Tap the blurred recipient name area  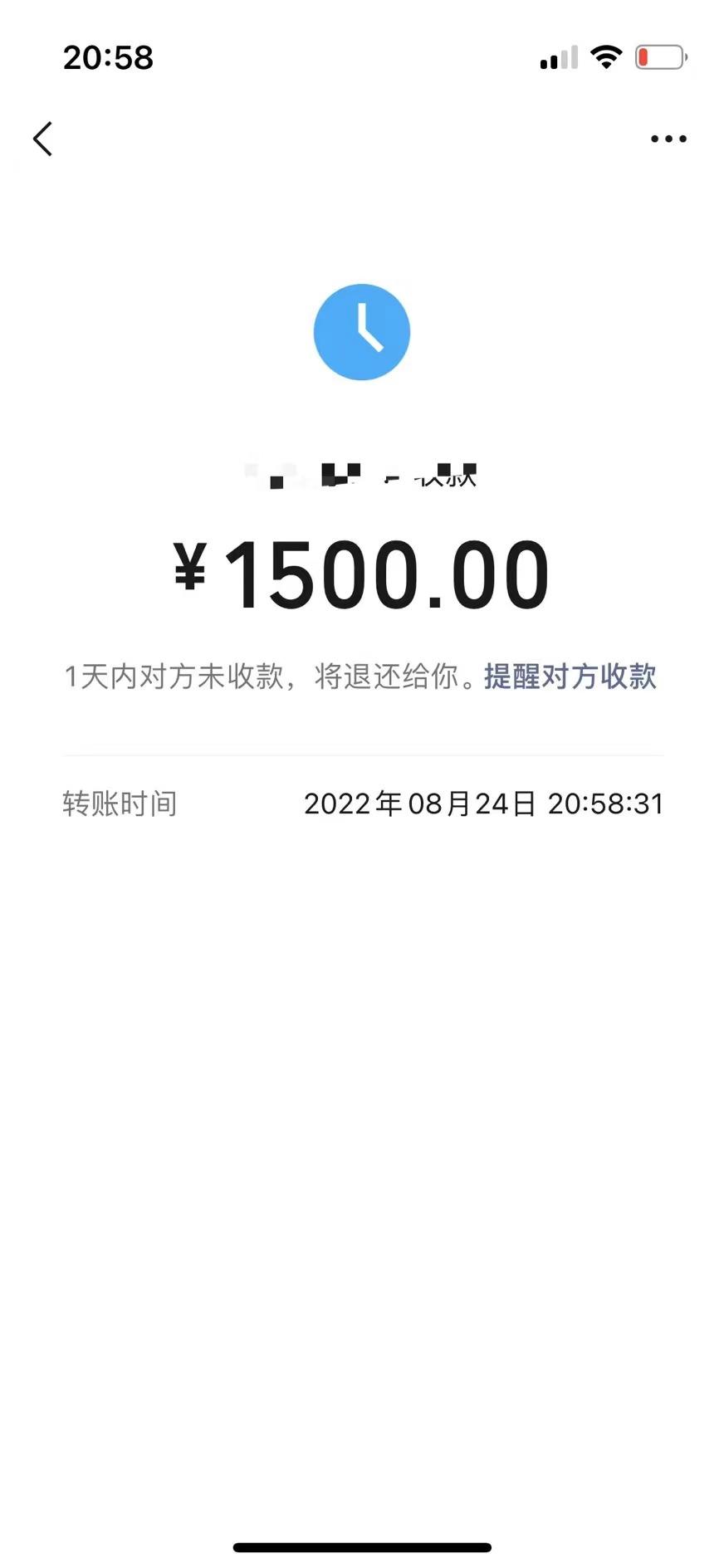coord(362,473)
